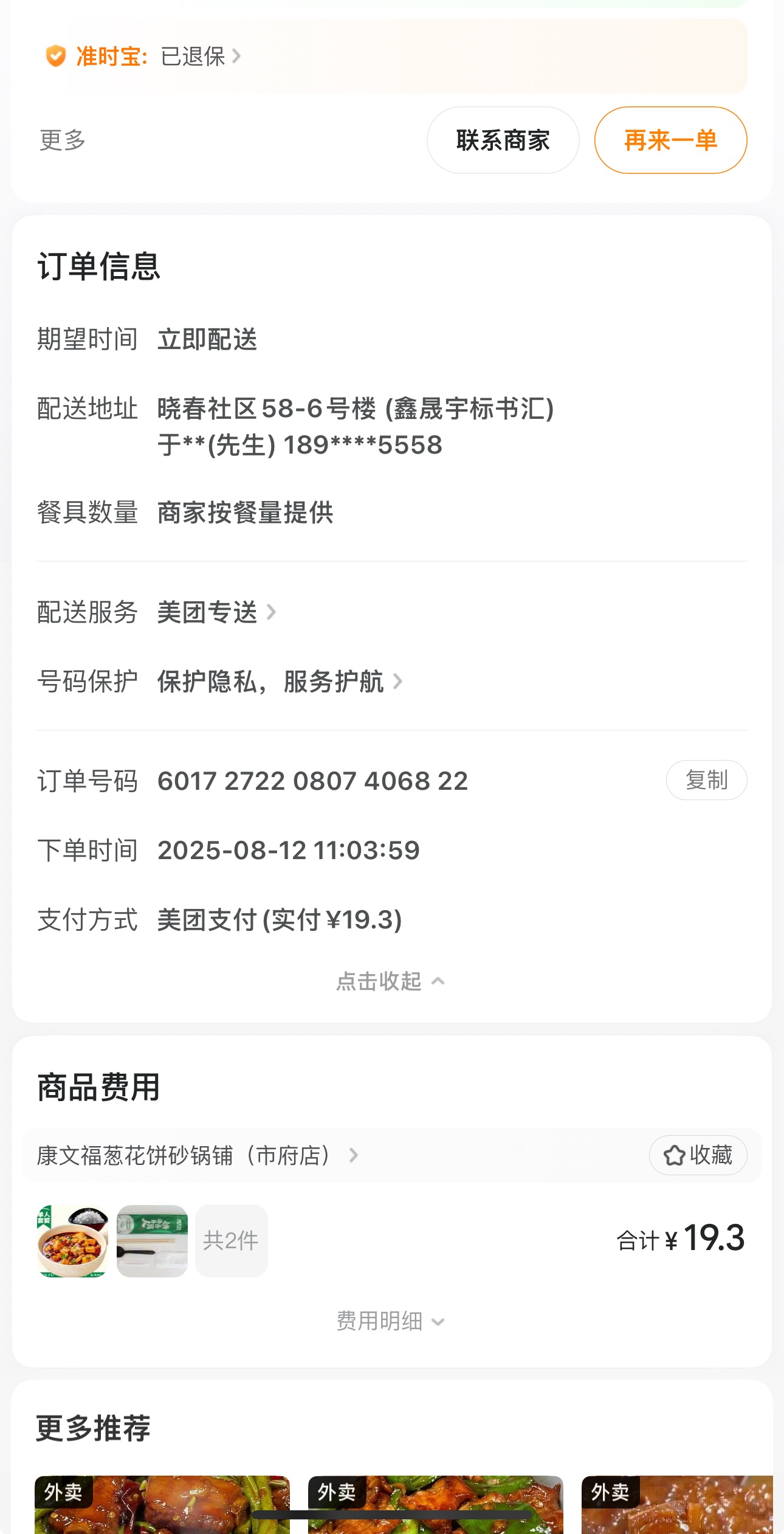View 号码保护 privacy protection info
The image size is (784, 1534).
coord(280,682)
